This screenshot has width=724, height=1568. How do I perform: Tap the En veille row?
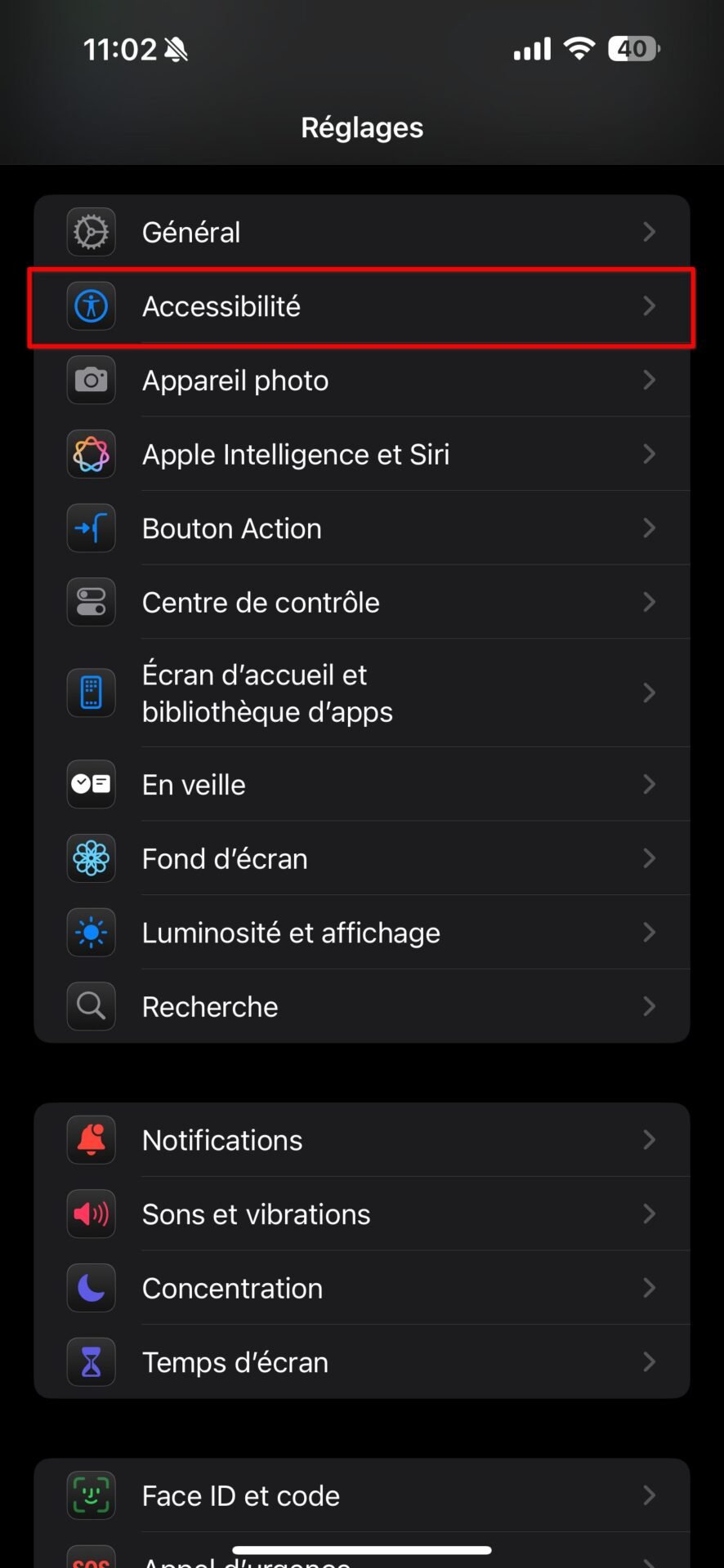point(362,784)
